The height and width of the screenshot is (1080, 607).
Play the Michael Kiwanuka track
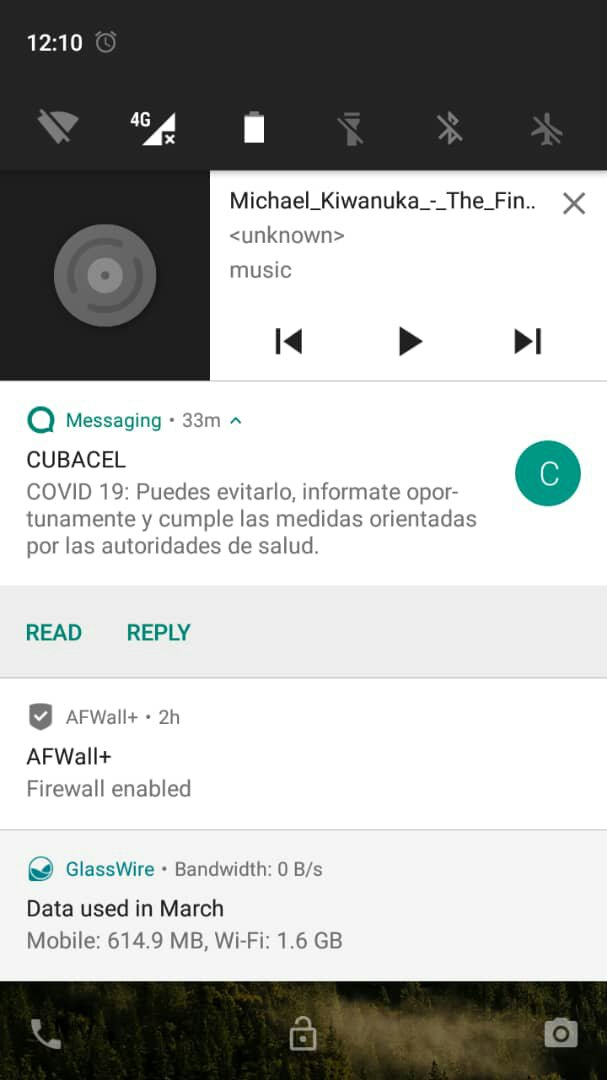pyautogui.click(x=409, y=341)
